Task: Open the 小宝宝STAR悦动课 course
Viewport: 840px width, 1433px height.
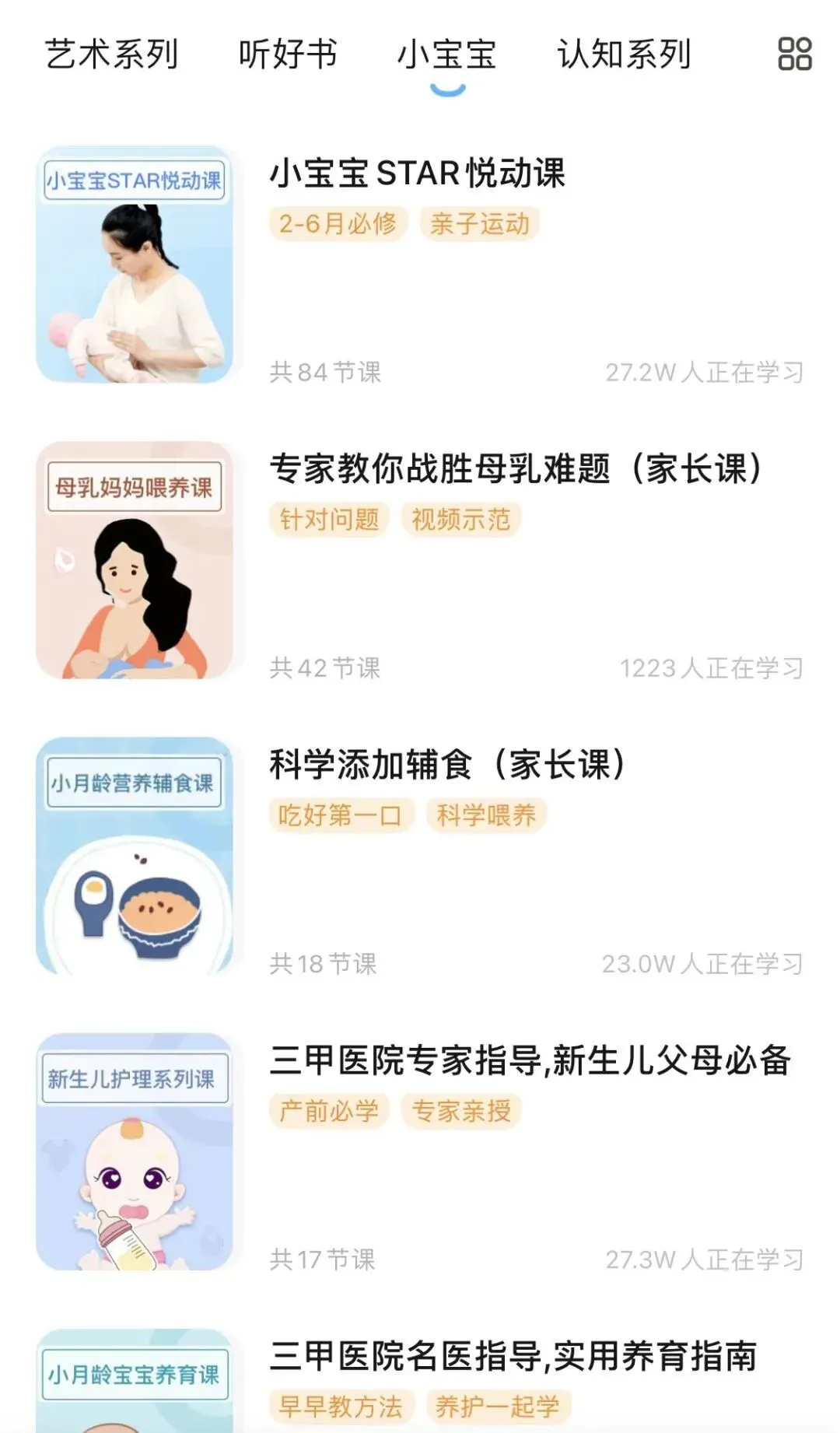Action: click(x=420, y=265)
